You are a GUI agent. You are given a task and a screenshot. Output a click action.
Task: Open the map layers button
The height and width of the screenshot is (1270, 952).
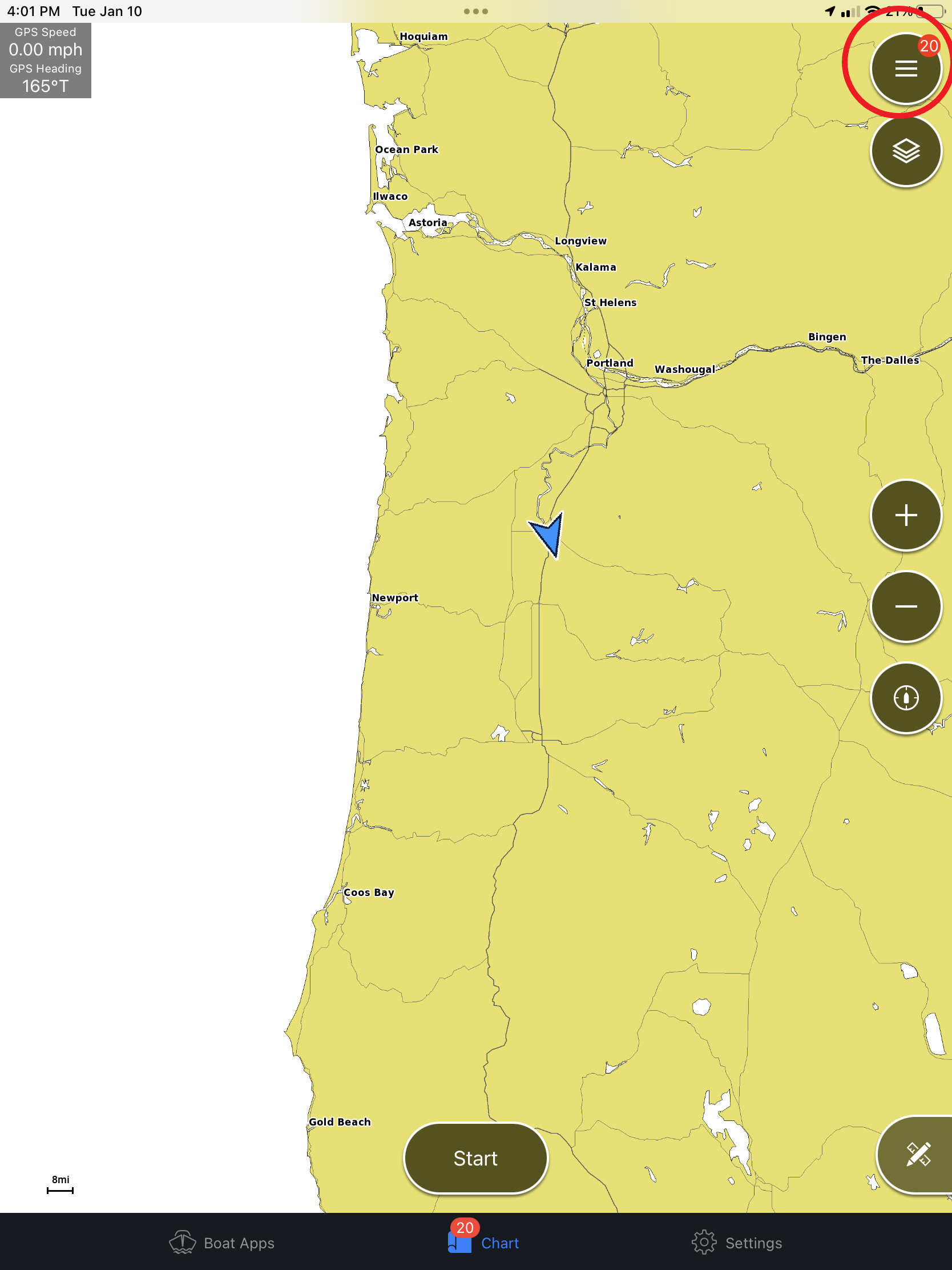tap(906, 151)
